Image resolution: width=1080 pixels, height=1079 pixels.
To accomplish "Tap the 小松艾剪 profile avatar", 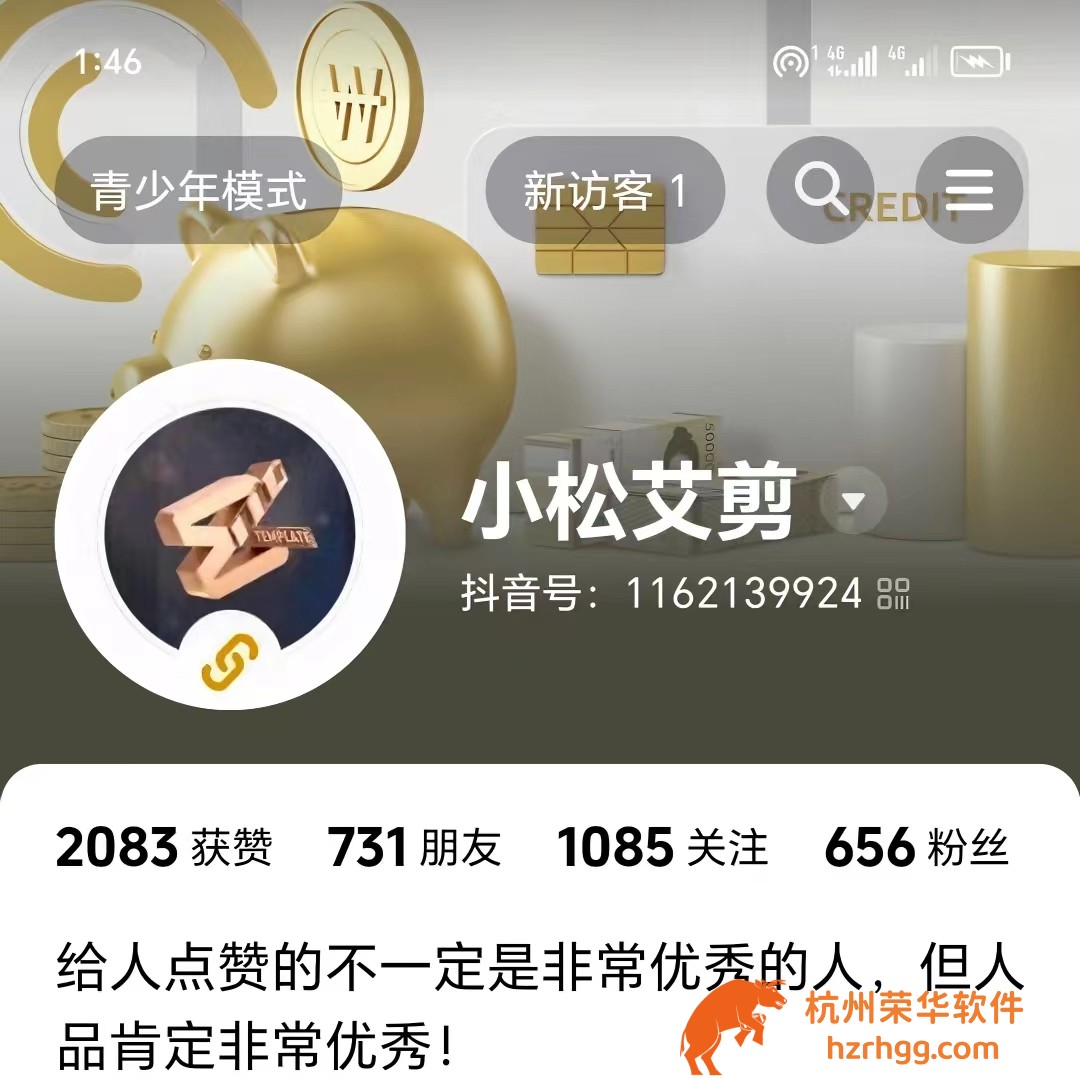I will (229, 533).
